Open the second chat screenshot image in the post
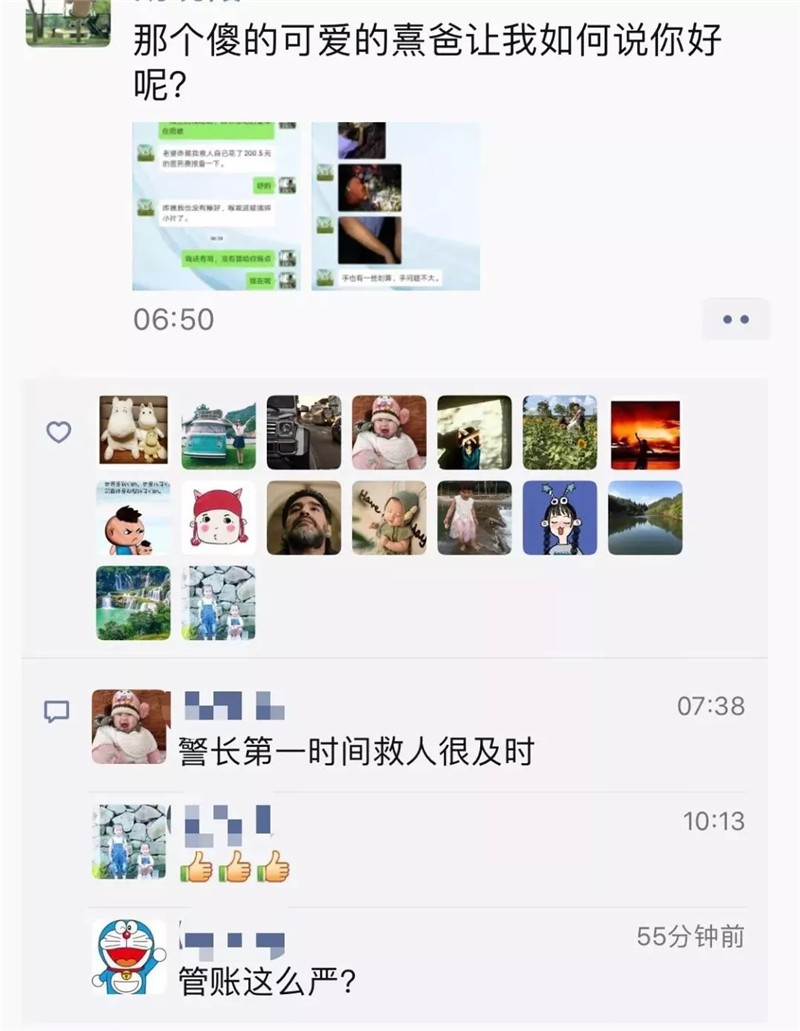 click(395, 206)
